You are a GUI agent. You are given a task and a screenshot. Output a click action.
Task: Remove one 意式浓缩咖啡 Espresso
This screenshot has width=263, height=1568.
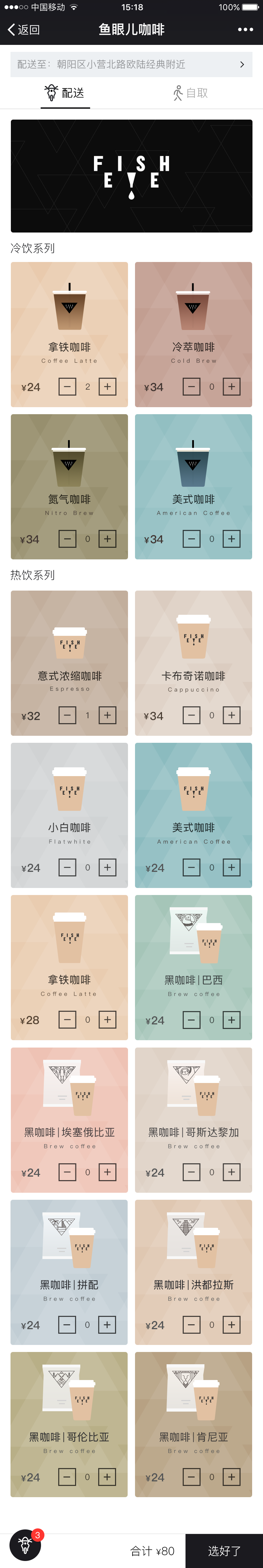[68, 715]
